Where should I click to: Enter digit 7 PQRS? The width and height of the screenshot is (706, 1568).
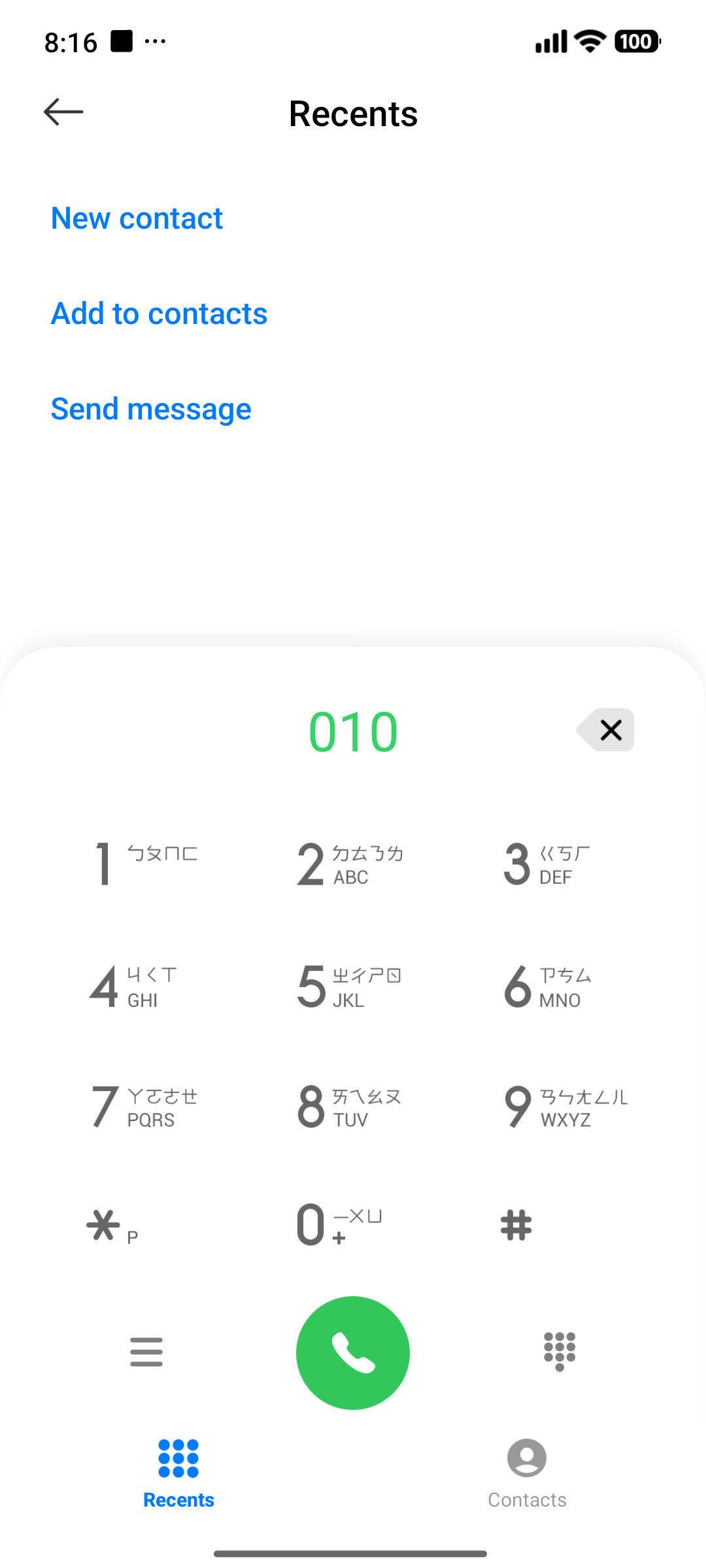tap(145, 1107)
